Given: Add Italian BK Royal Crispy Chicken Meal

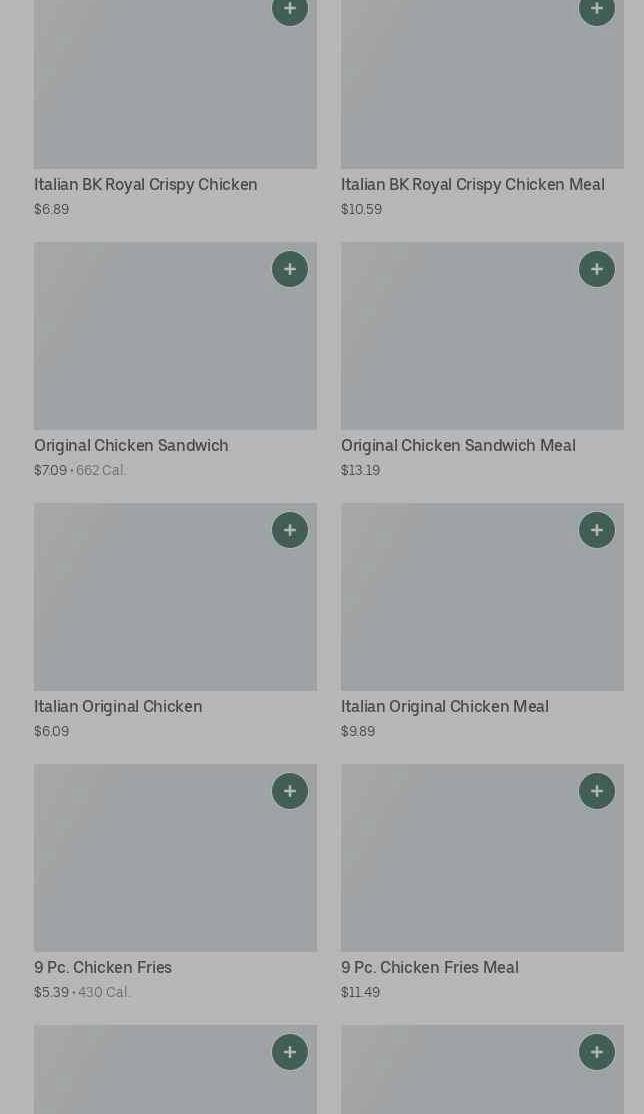Looking at the screenshot, I should point(597,9).
